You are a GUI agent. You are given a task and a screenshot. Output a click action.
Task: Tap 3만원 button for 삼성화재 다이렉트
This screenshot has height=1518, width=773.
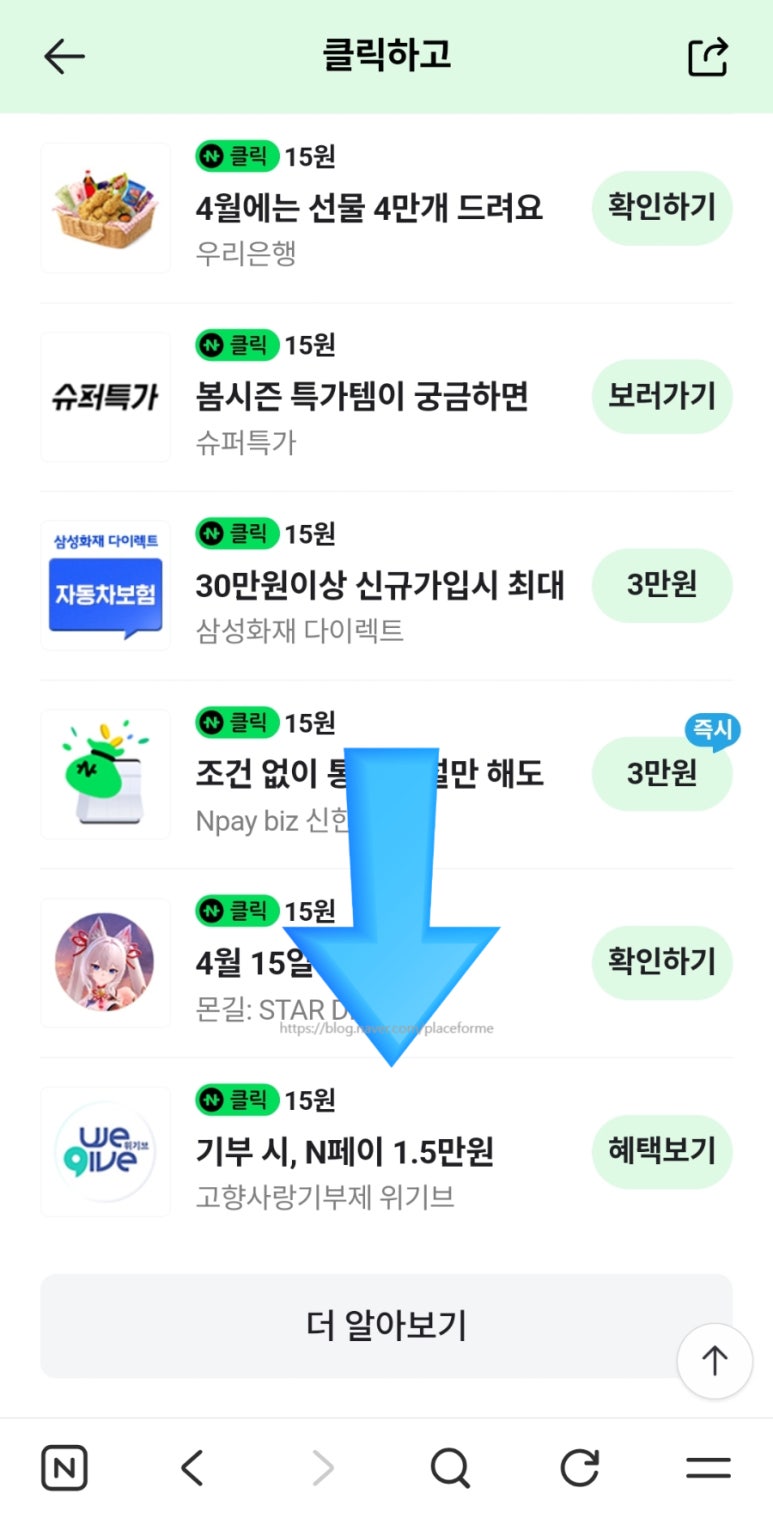(x=662, y=585)
